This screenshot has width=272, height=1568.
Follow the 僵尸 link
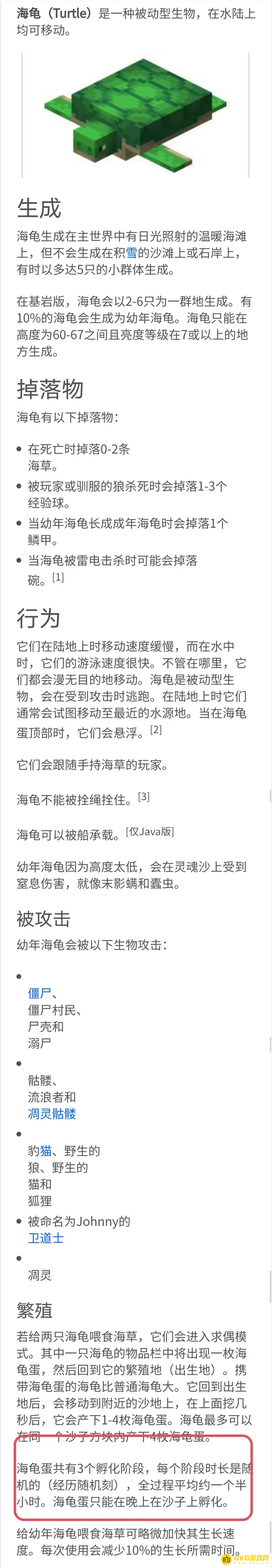(40, 993)
